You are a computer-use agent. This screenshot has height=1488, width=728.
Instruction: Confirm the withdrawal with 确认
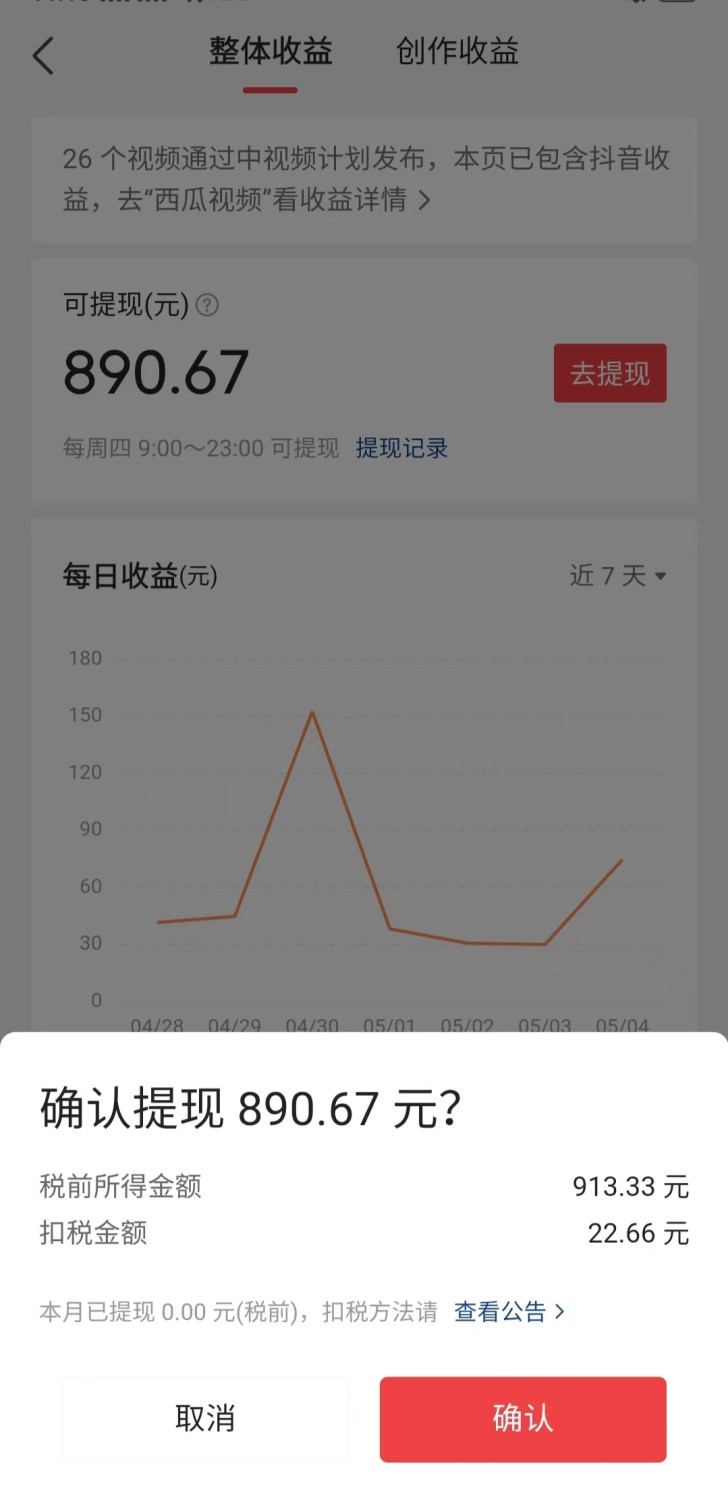pyautogui.click(x=522, y=1419)
